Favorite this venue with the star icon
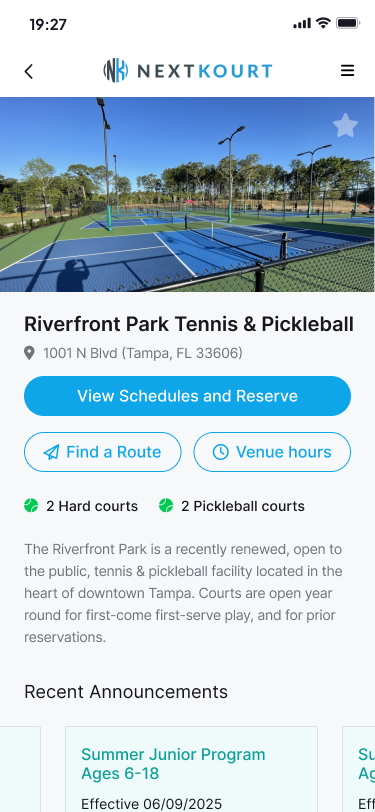This screenshot has height=812, width=375. [x=345, y=126]
